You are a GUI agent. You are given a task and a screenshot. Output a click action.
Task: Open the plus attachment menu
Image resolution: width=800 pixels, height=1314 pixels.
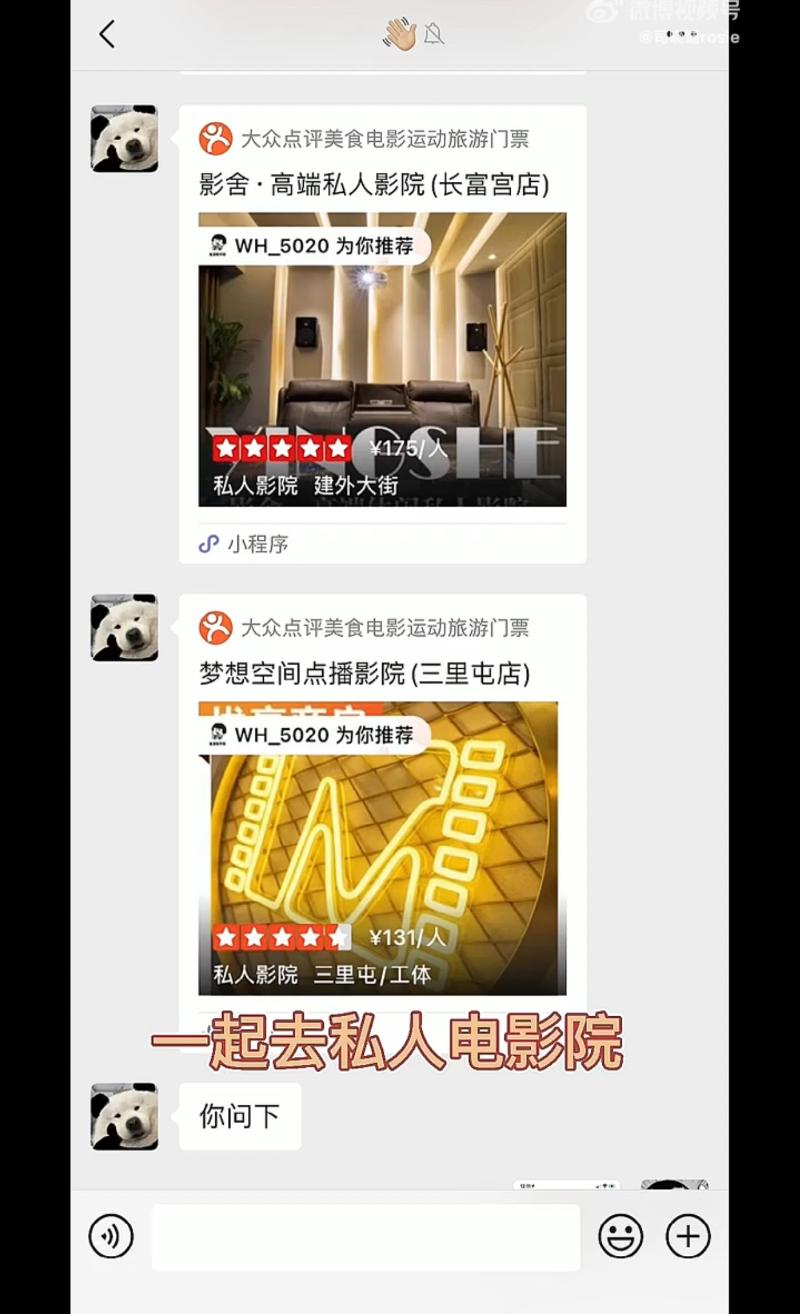tap(688, 1237)
